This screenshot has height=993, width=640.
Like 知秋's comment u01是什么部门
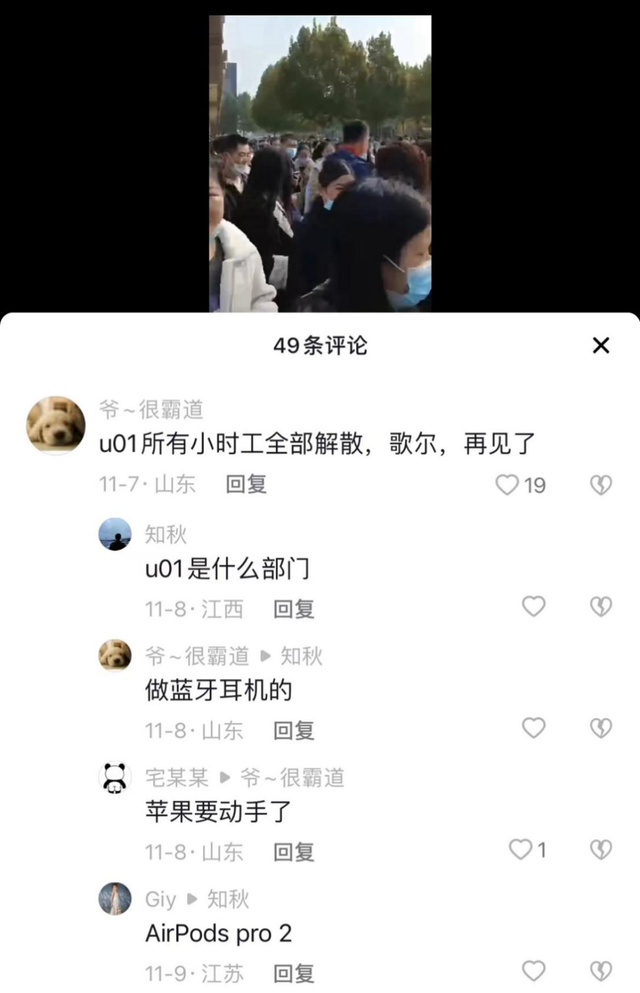click(x=534, y=606)
